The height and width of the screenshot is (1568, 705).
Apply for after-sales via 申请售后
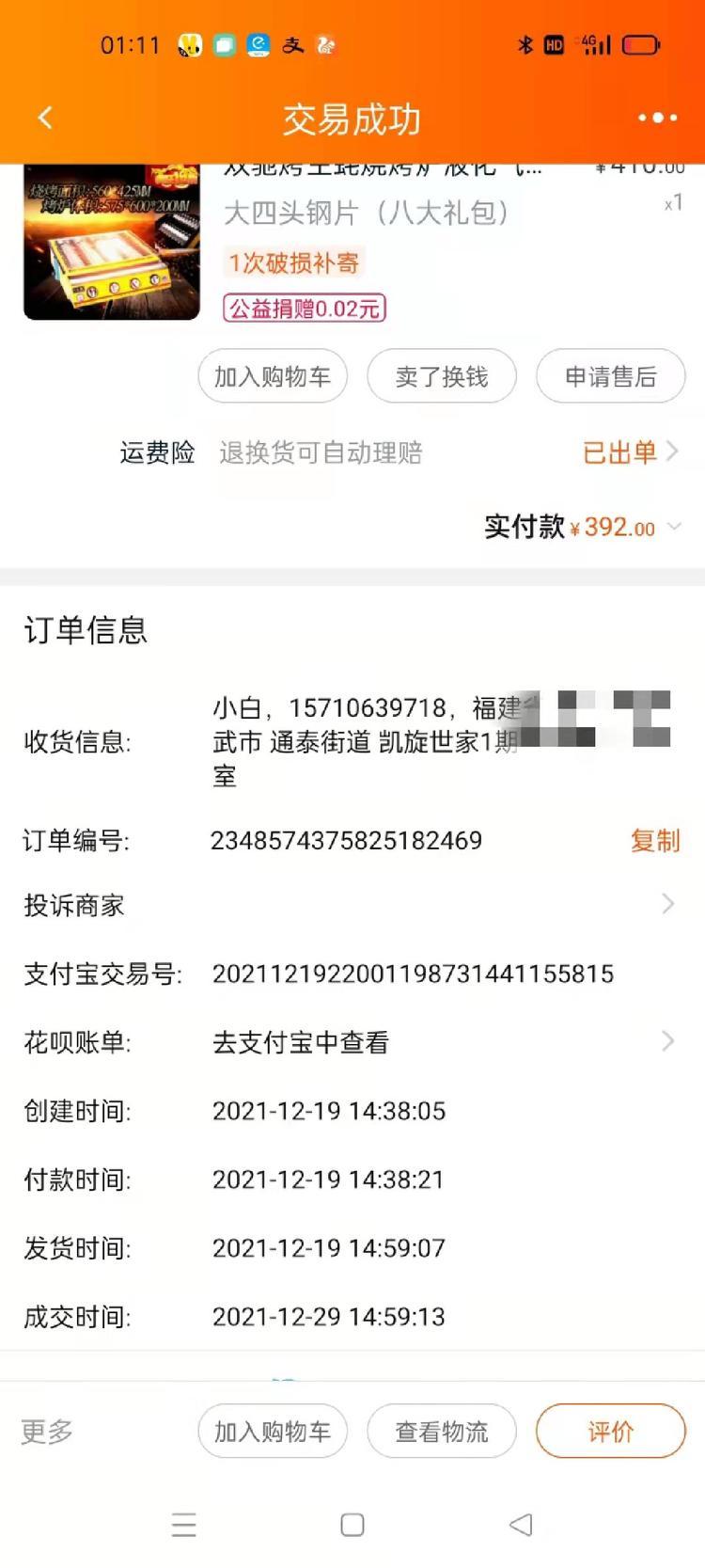pyautogui.click(x=610, y=377)
